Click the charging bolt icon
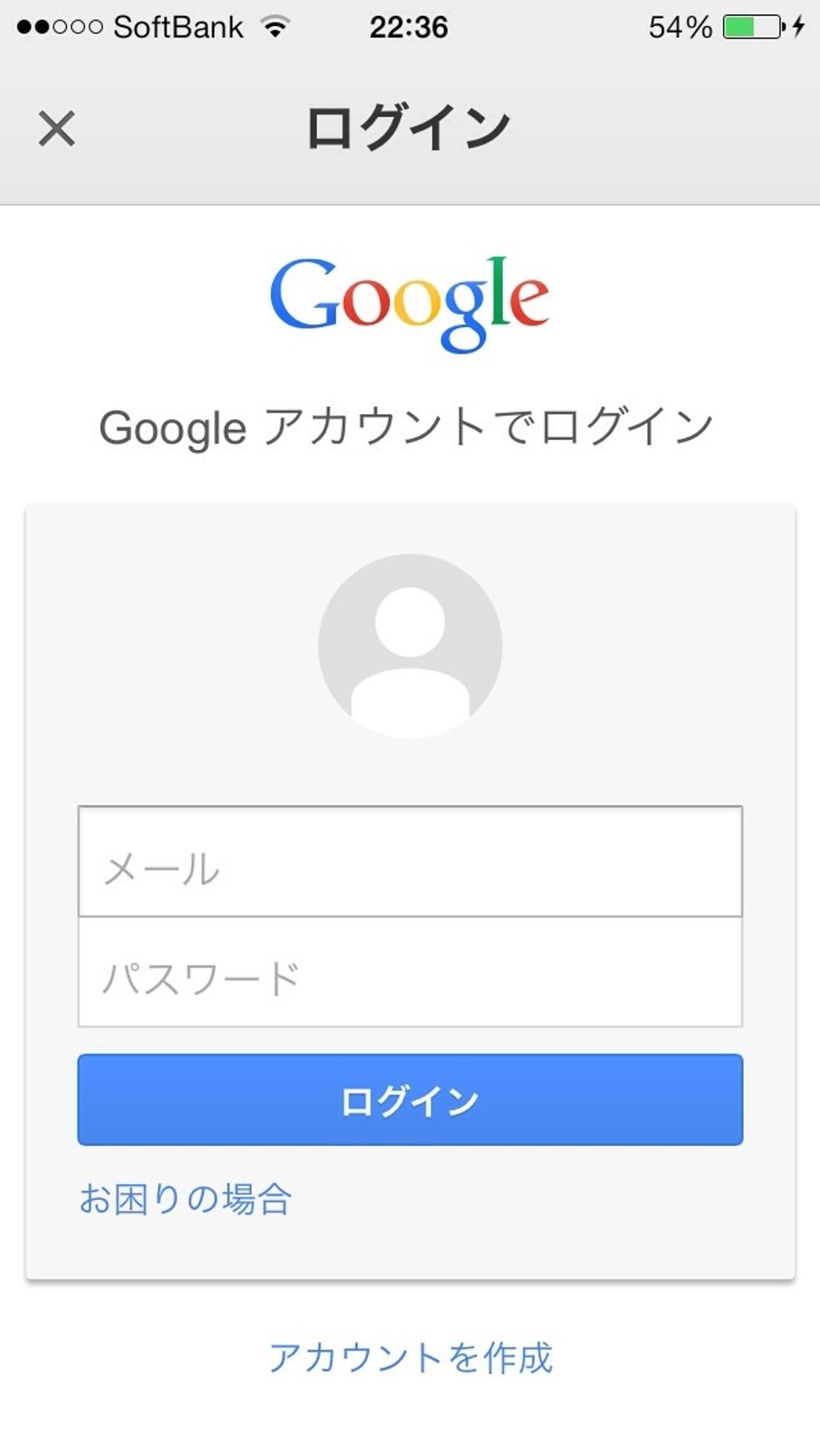 coord(799,26)
